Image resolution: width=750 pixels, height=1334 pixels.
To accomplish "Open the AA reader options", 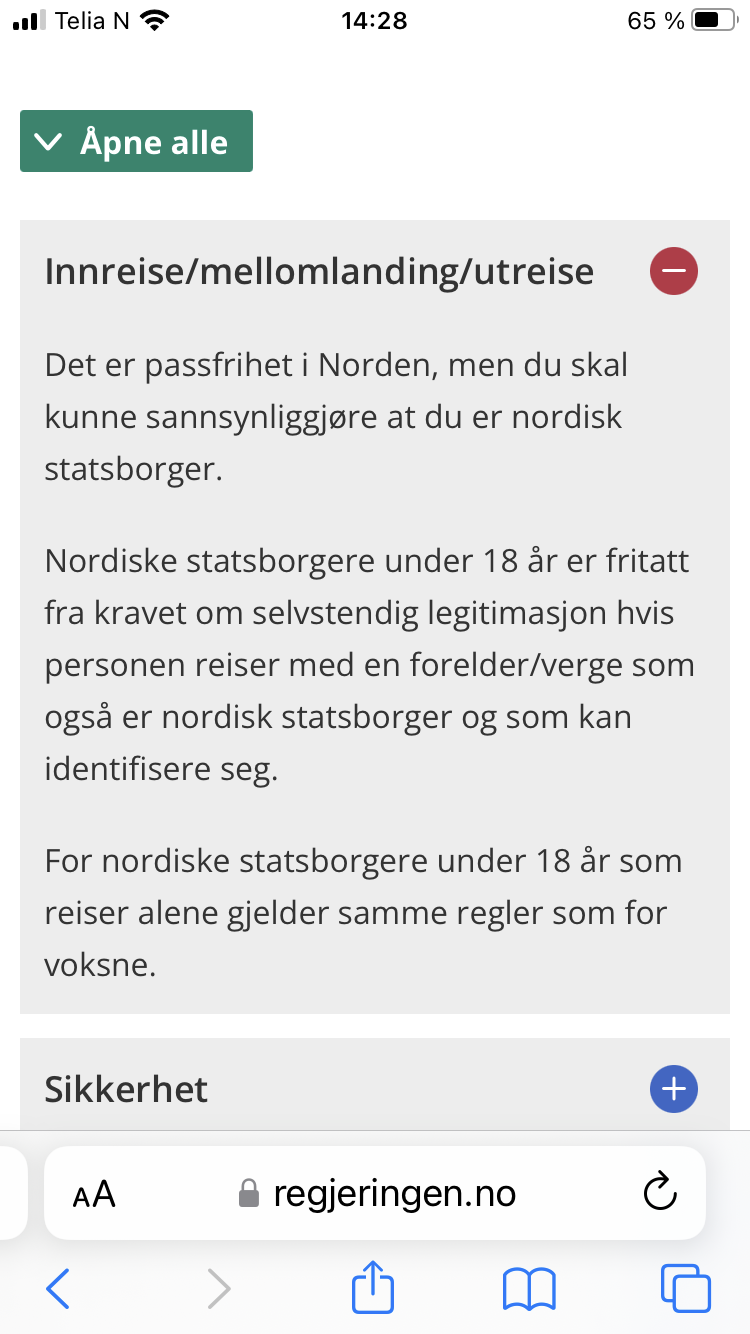I will tap(94, 1193).
